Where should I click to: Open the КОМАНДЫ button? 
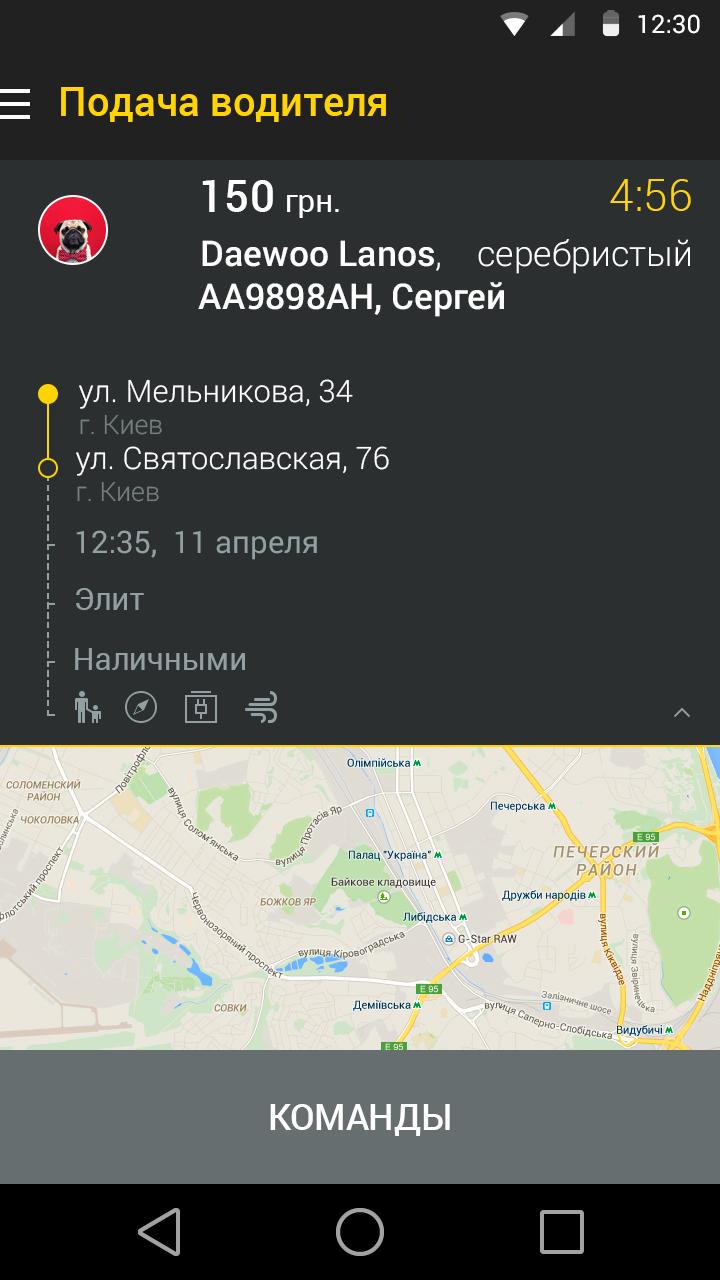coord(360,1117)
